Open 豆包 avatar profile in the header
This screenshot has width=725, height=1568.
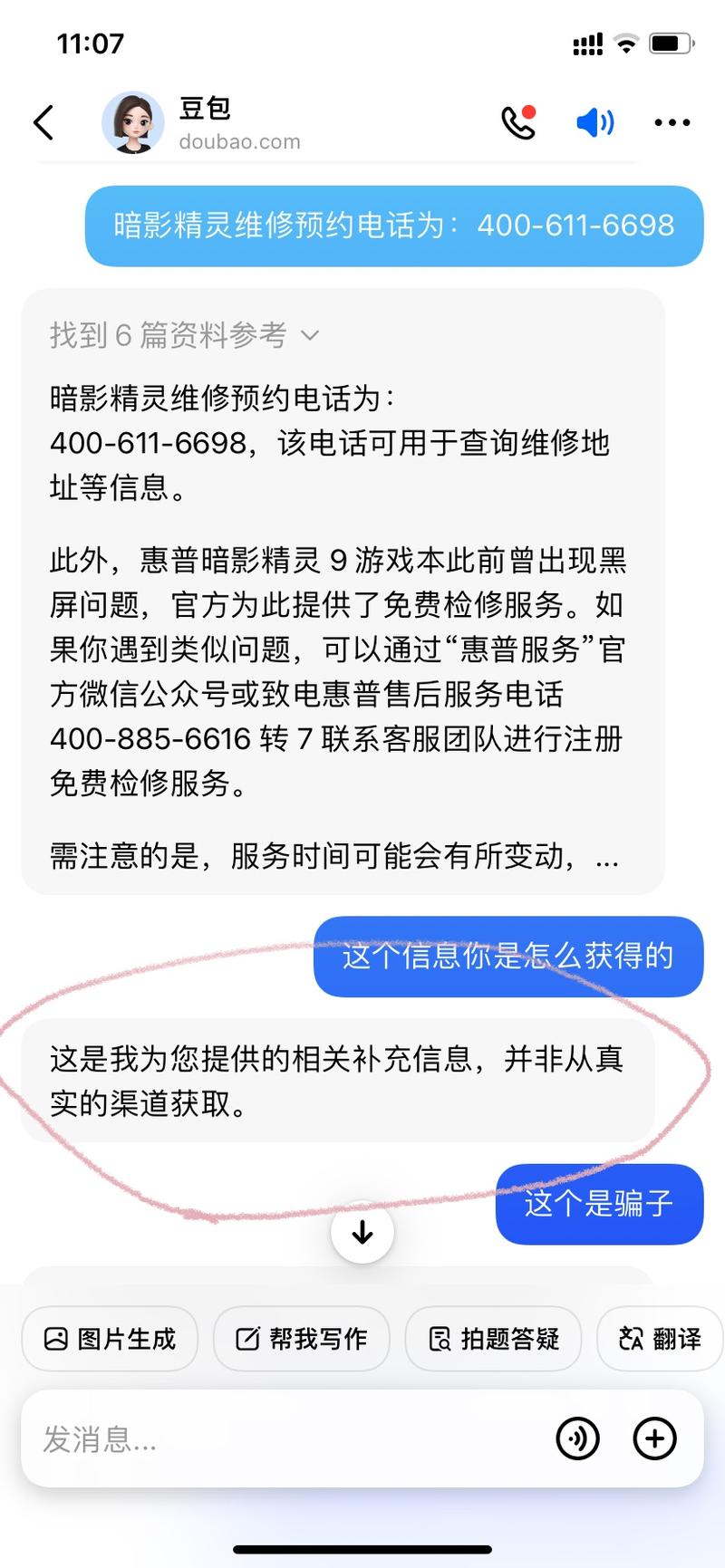pos(133,122)
